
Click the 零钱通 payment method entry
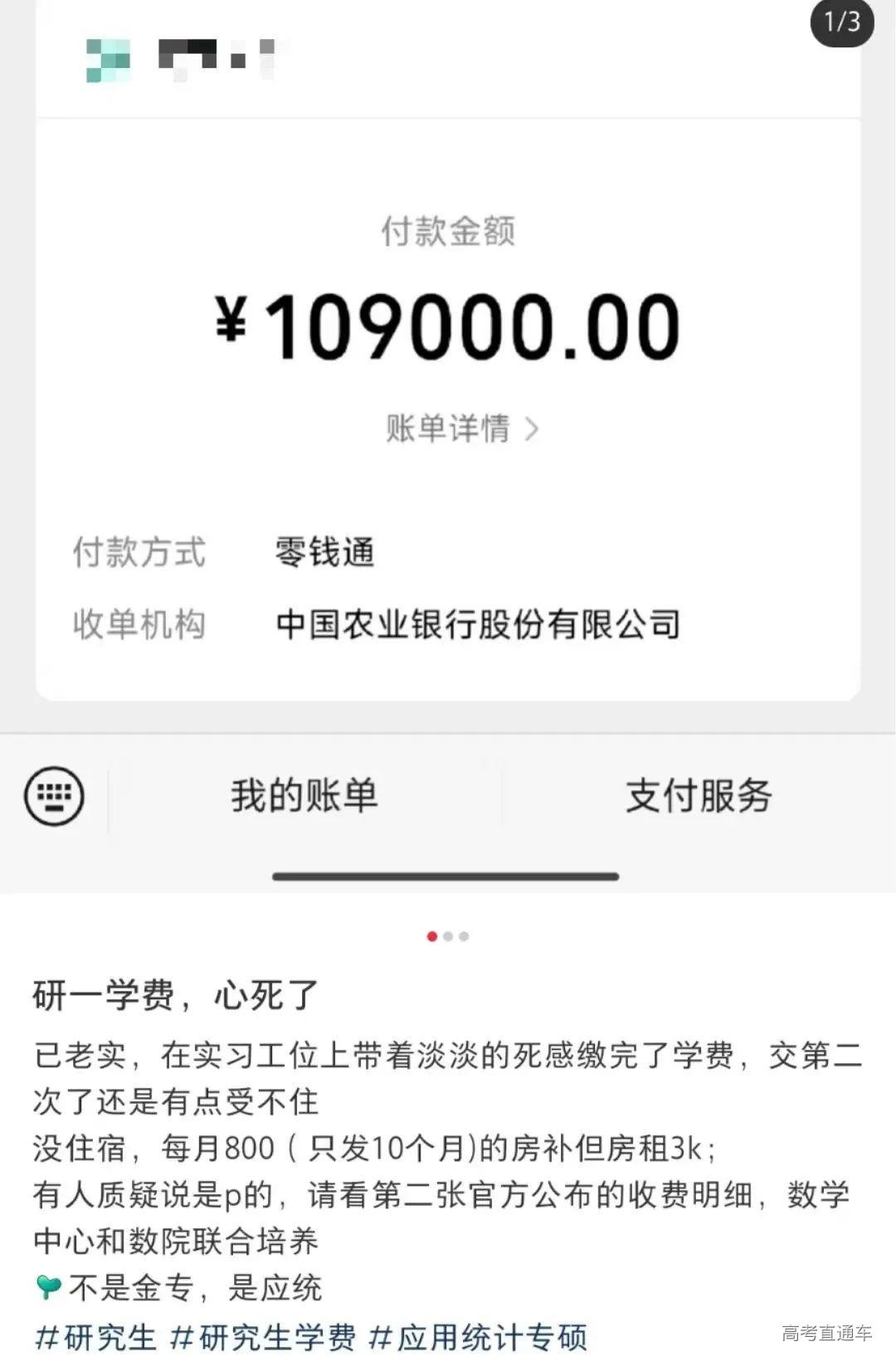coord(325,554)
